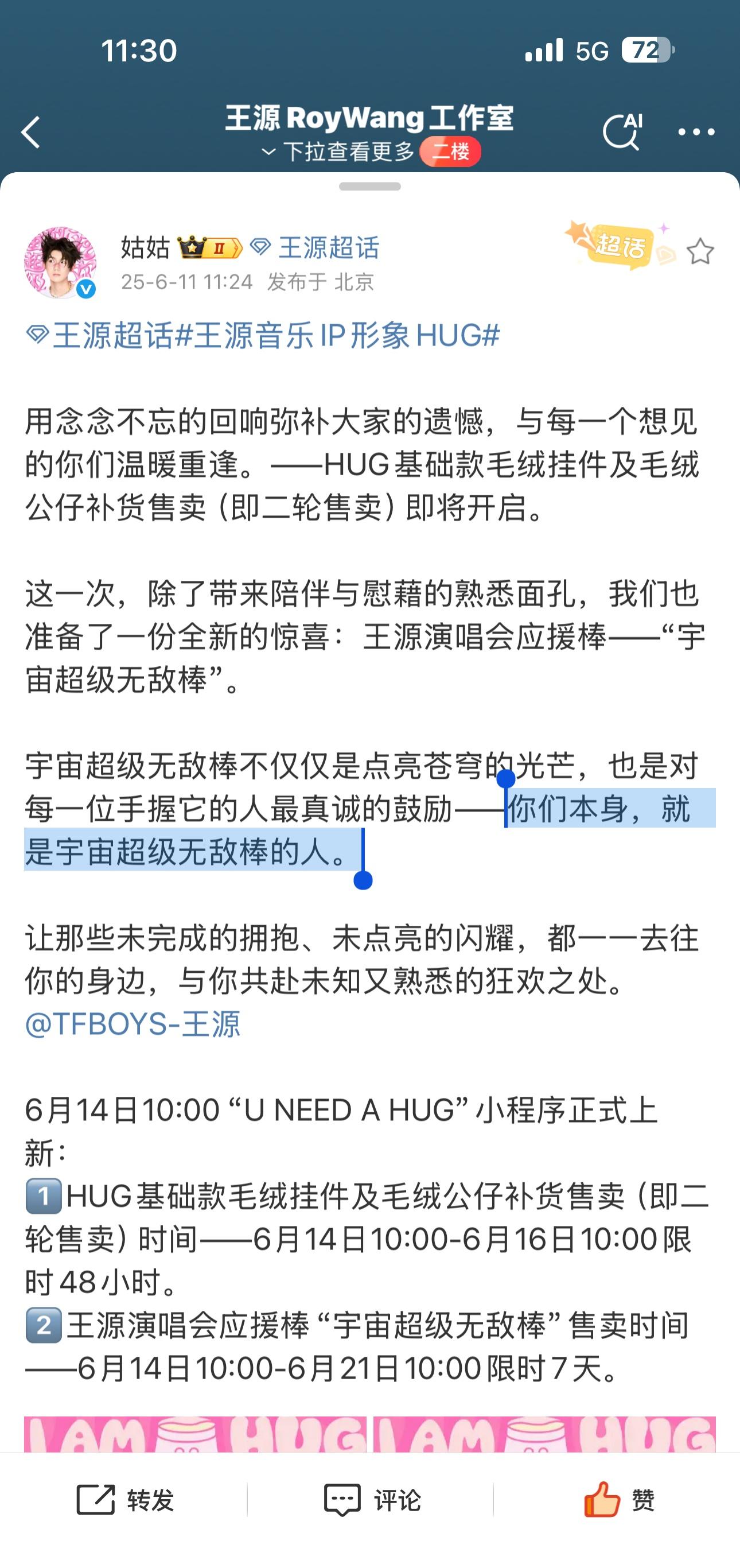Viewport: 740px width, 1568px height.
Task: Like the post with 赞
Action: click(x=618, y=1500)
